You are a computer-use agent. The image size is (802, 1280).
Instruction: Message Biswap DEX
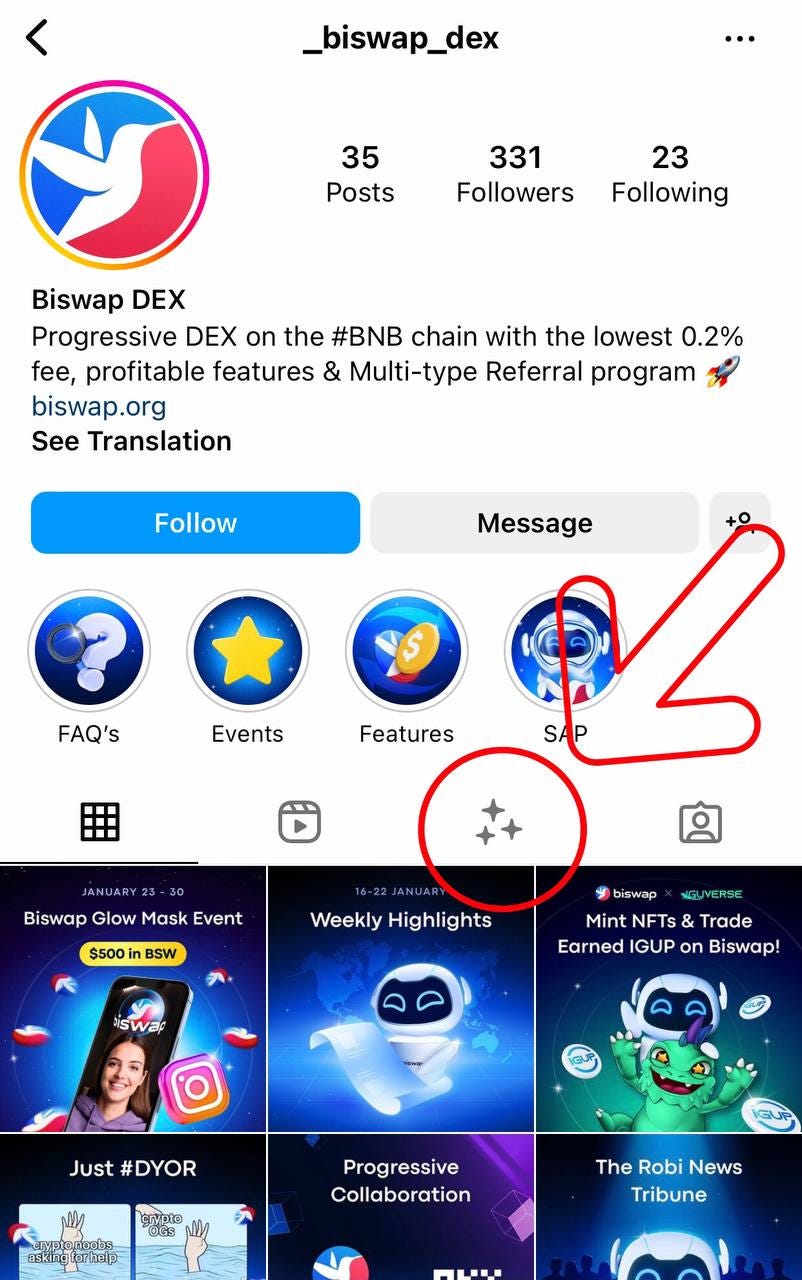(x=534, y=523)
